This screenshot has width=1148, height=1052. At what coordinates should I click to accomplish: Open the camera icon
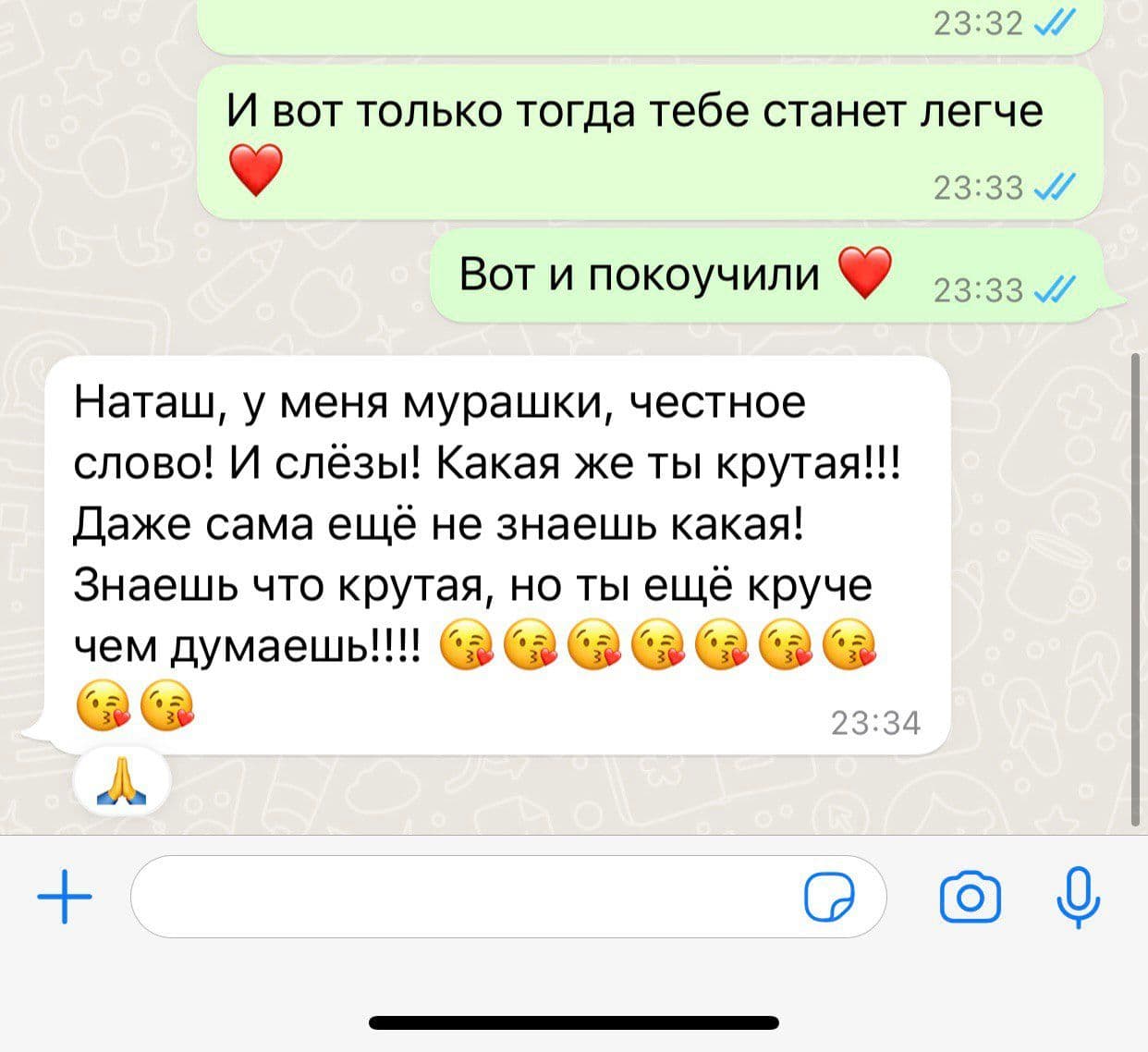[970, 898]
